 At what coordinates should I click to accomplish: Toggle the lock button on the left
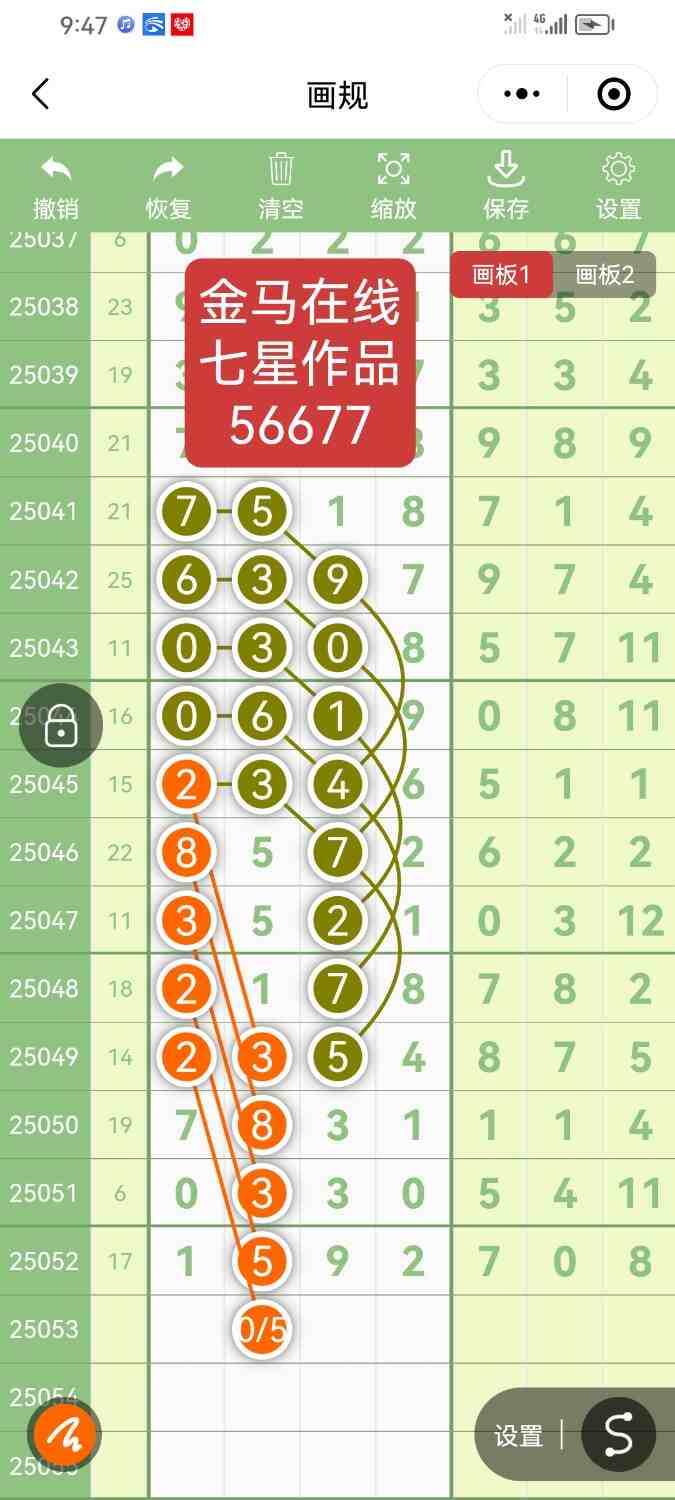61,726
